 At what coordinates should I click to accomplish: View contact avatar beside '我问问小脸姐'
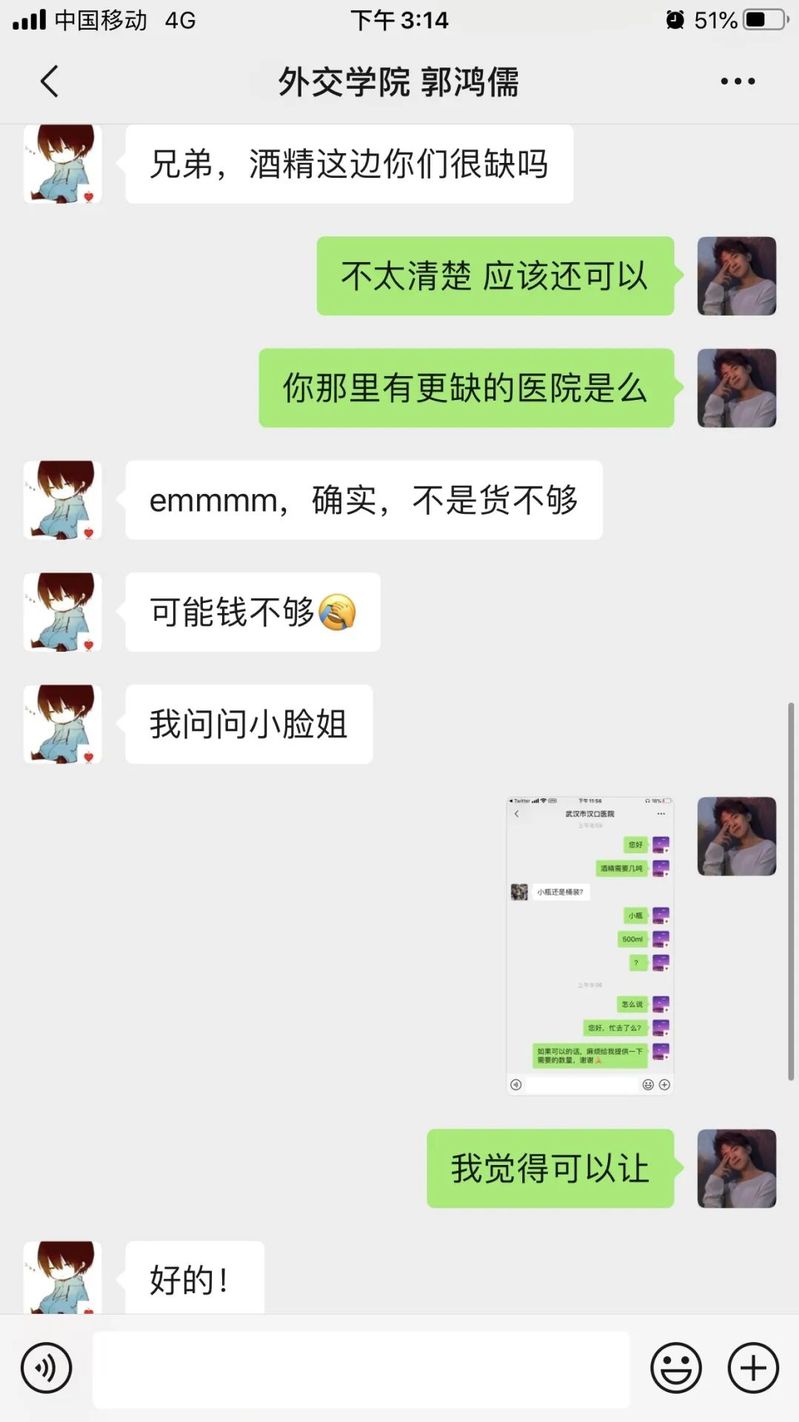tap(63, 724)
